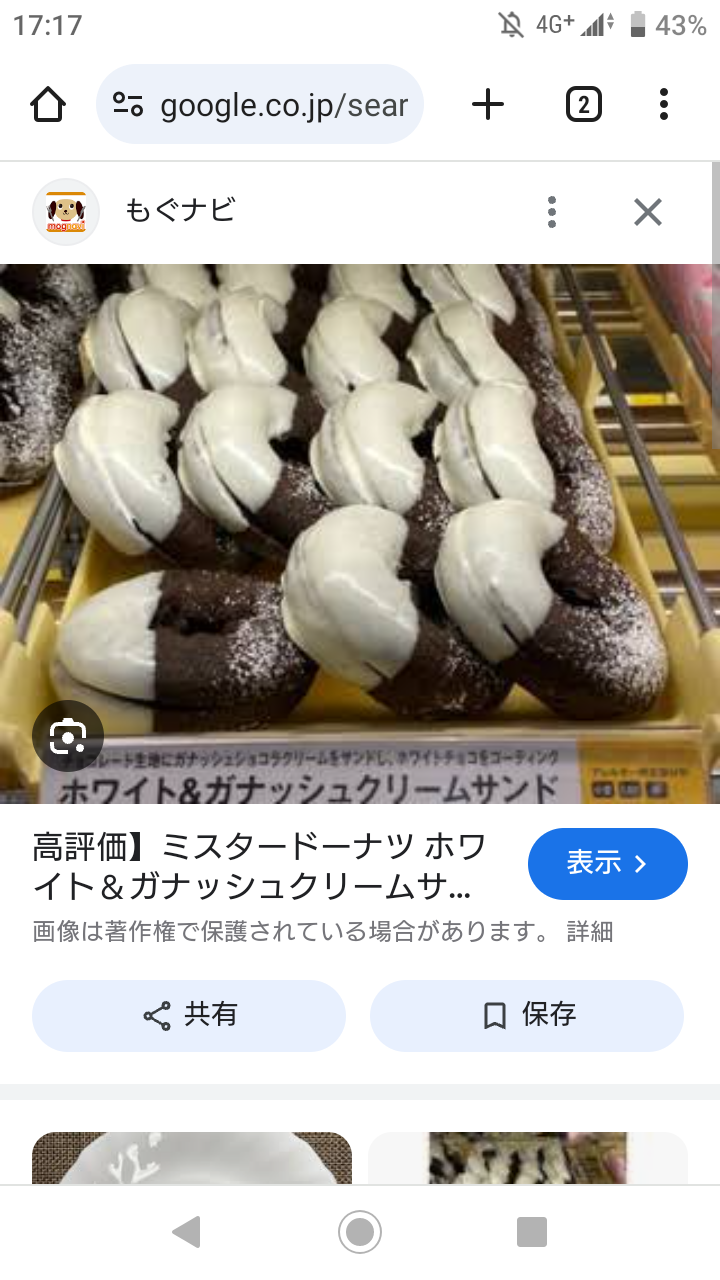Screen dimensions: 720x1280
Task: Go to the Chrome home page
Action: (x=48, y=104)
